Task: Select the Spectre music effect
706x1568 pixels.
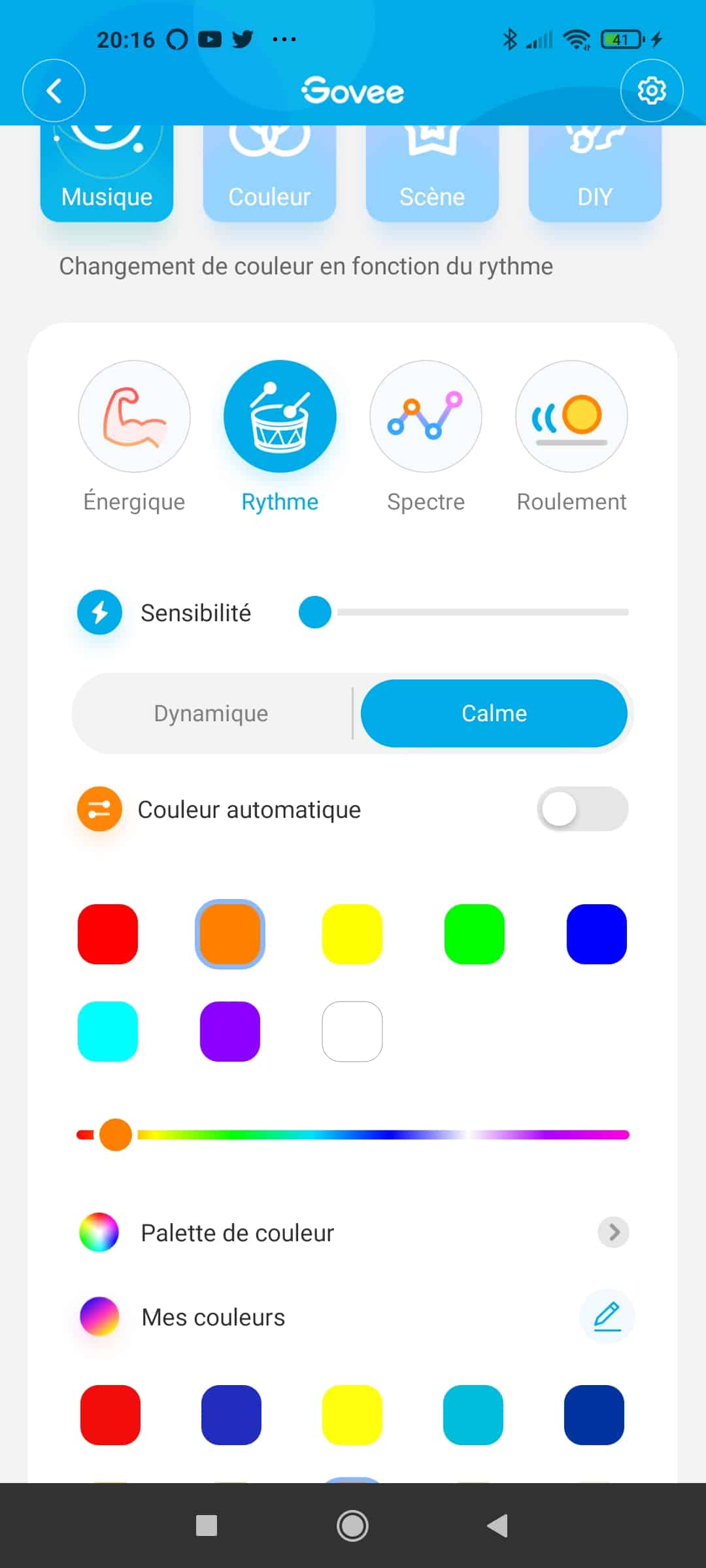Action: pos(426,416)
